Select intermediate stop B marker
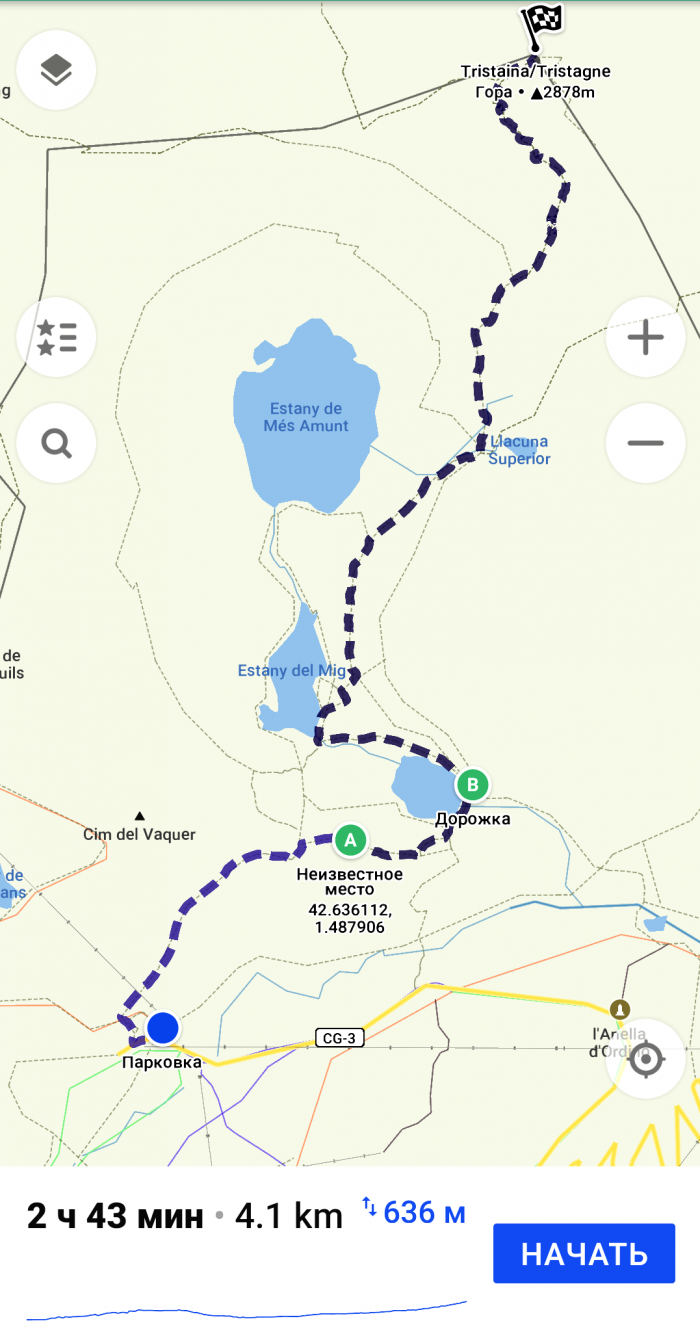The image size is (700, 1336). pos(473,784)
